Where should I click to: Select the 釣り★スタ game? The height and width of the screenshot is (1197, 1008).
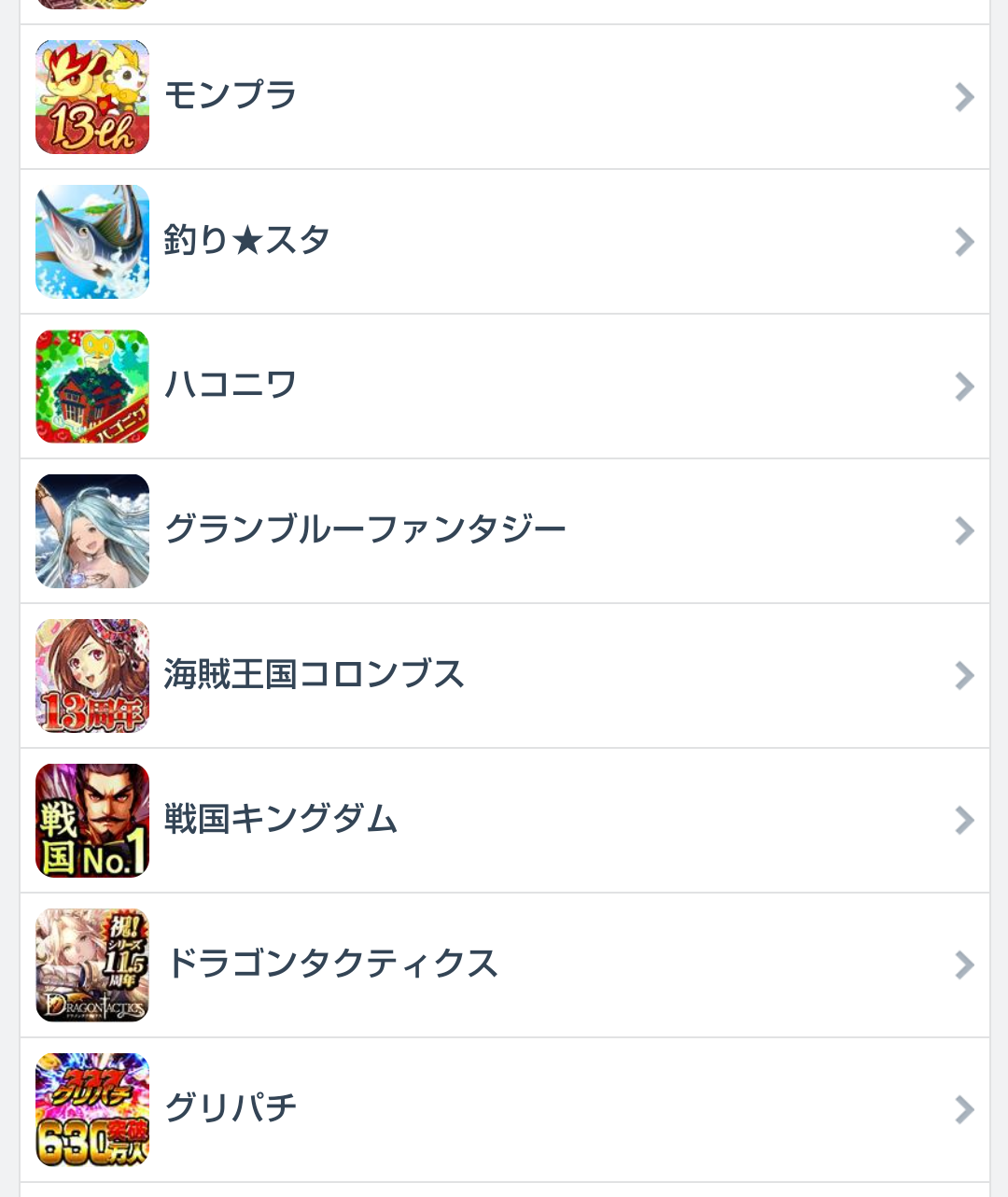[x=504, y=242]
